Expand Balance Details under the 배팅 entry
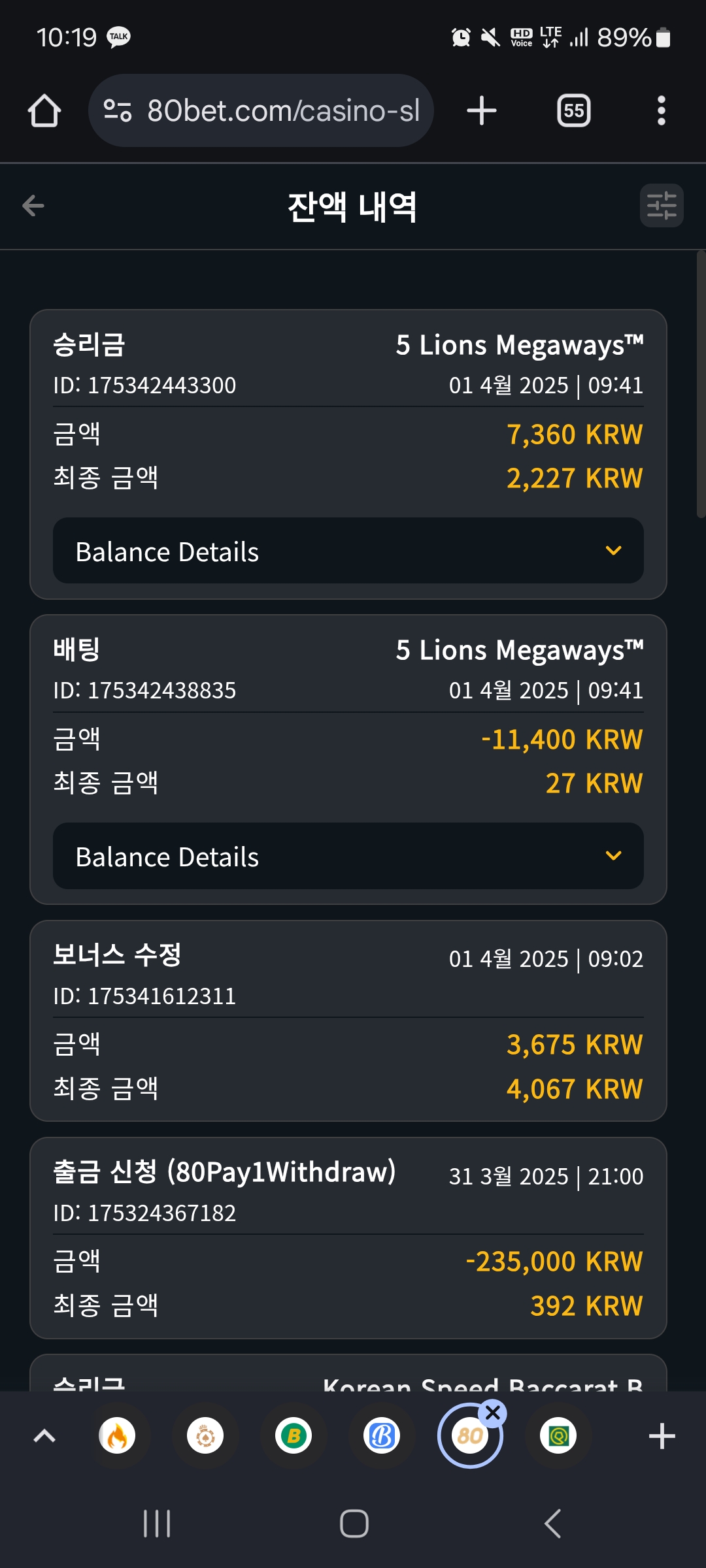This screenshot has height=1568, width=706. click(348, 856)
